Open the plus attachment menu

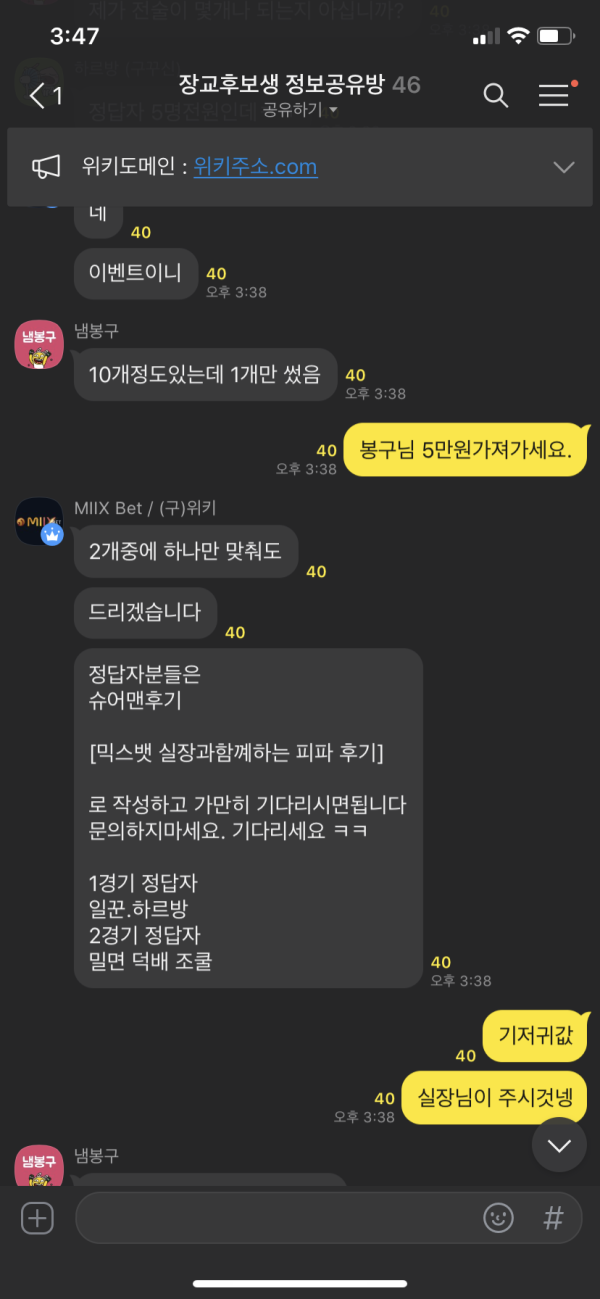point(37,1218)
